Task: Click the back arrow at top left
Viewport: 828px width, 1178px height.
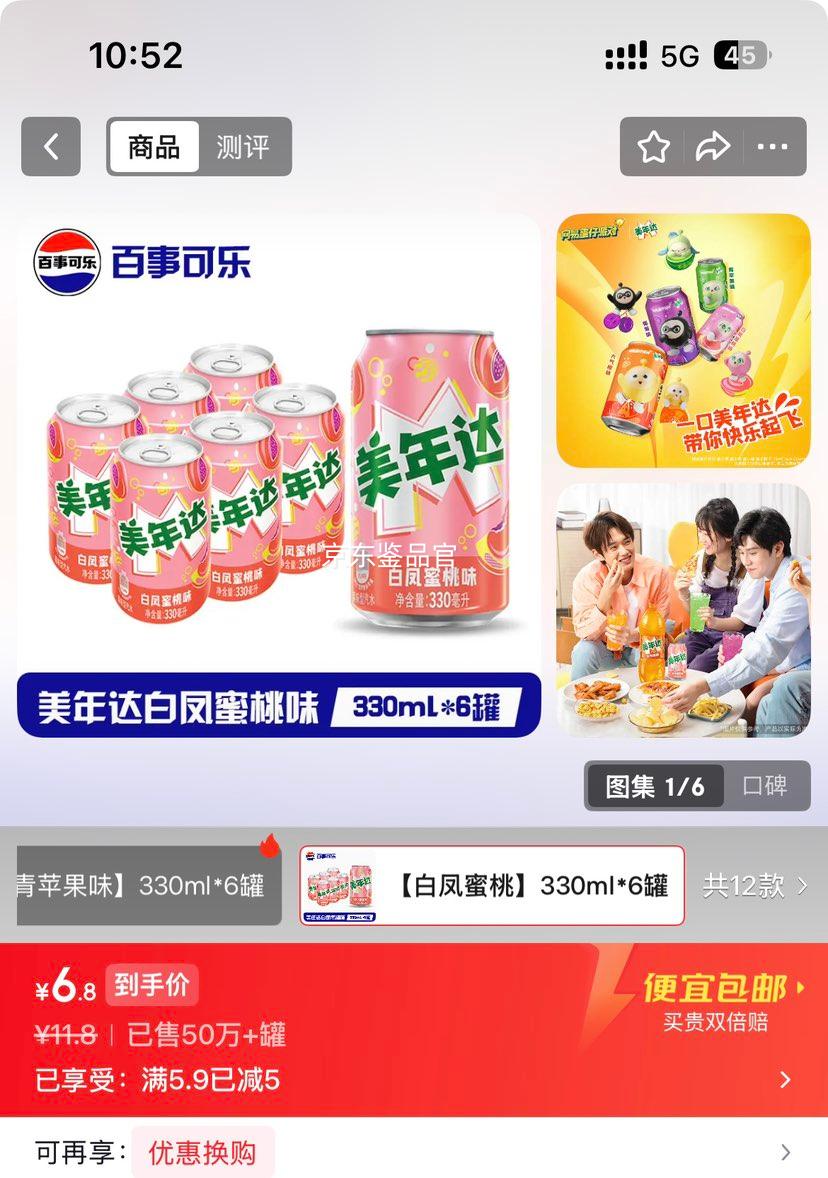Action: pyautogui.click(x=50, y=147)
